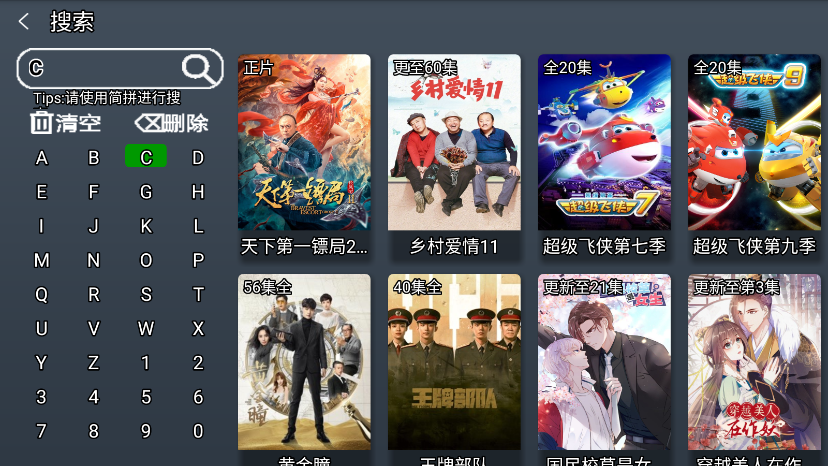Focus the search input box
Screen dimensions: 828x466
pyautogui.click(x=100, y=68)
